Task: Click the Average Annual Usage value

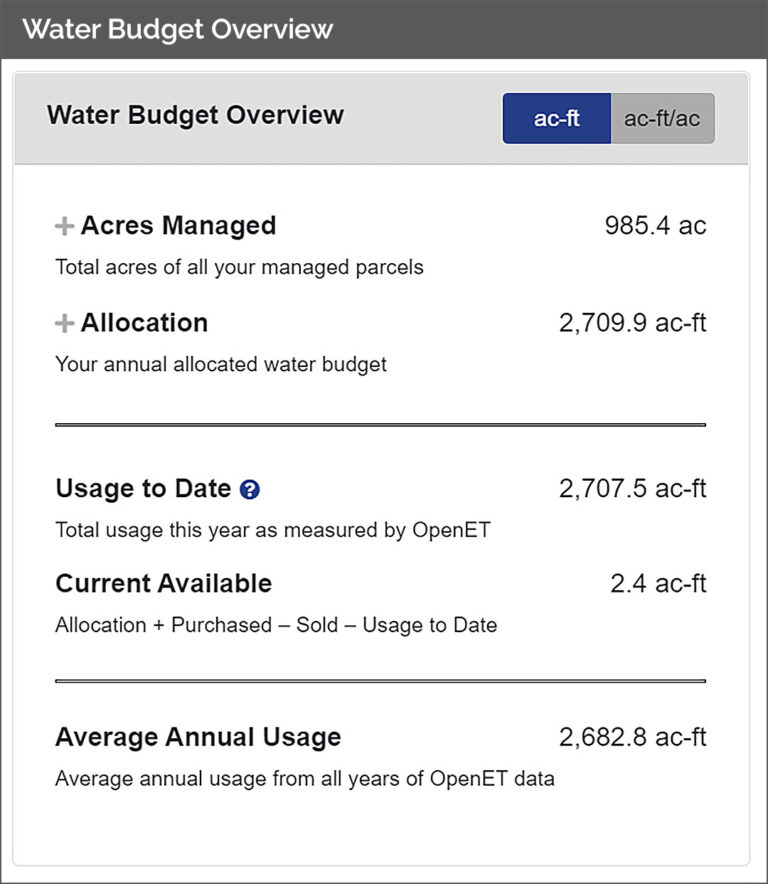Action: pyautogui.click(x=632, y=737)
